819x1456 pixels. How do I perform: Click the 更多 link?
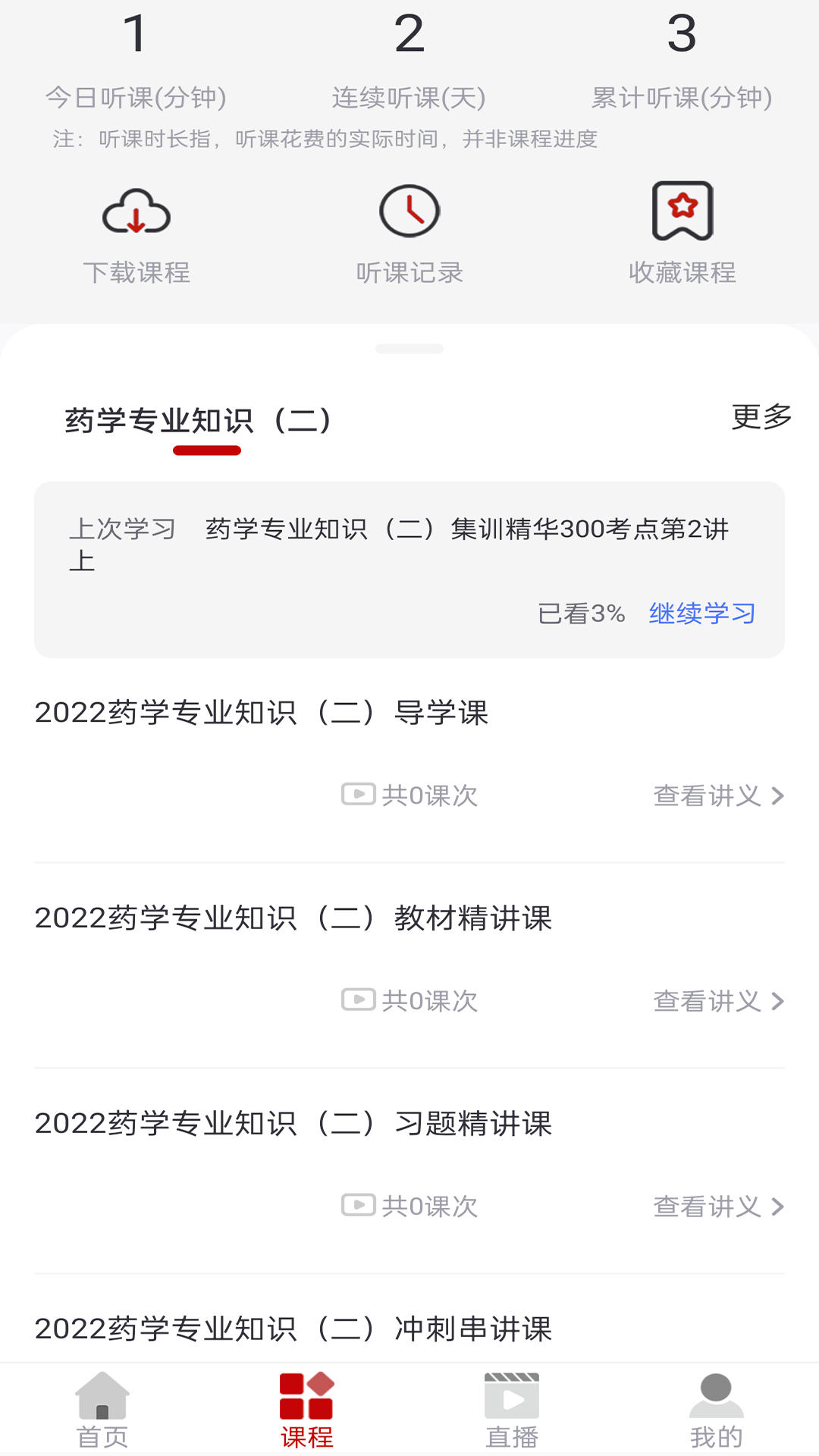coord(761,416)
